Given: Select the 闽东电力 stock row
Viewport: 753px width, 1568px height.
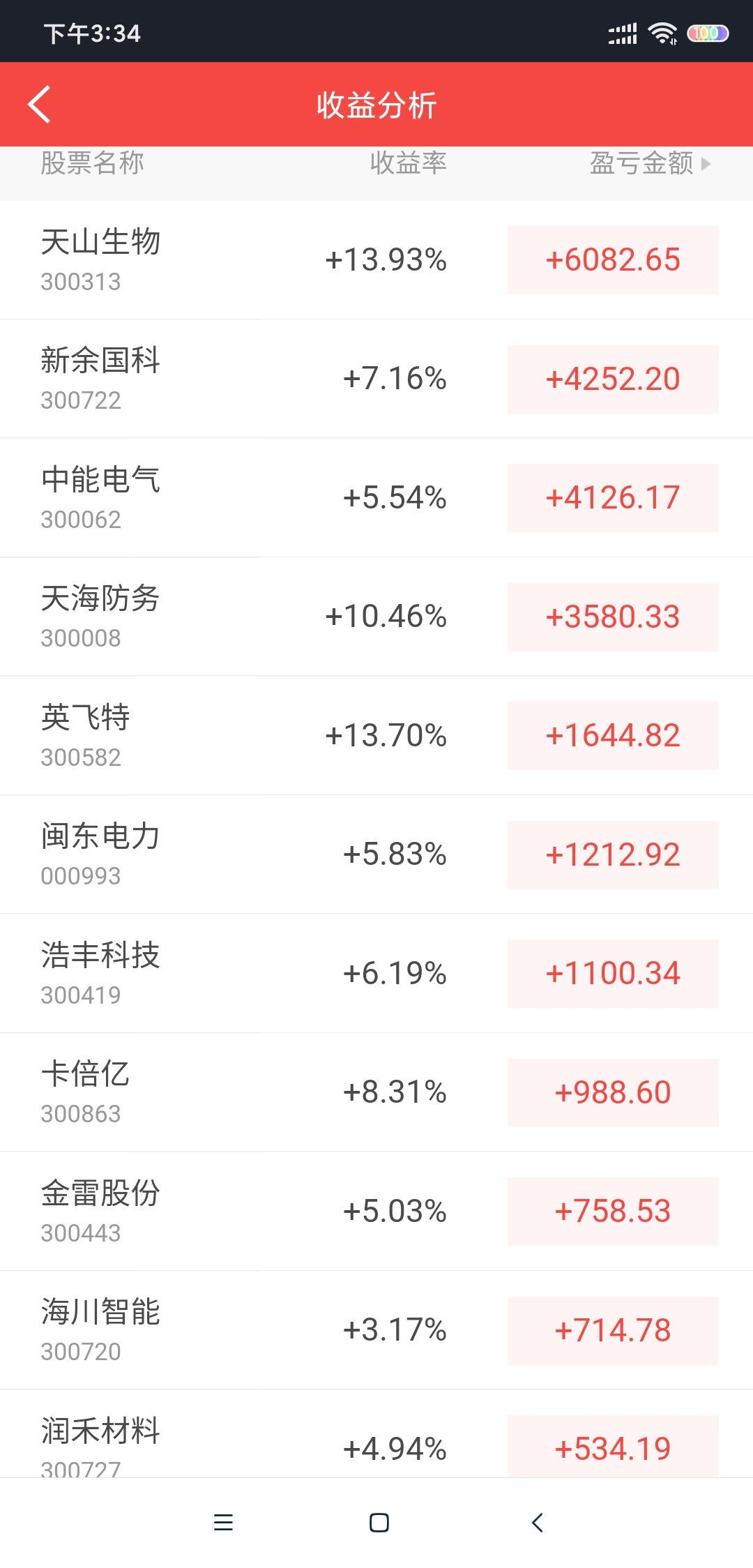Looking at the screenshot, I should pyautogui.click(x=376, y=854).
